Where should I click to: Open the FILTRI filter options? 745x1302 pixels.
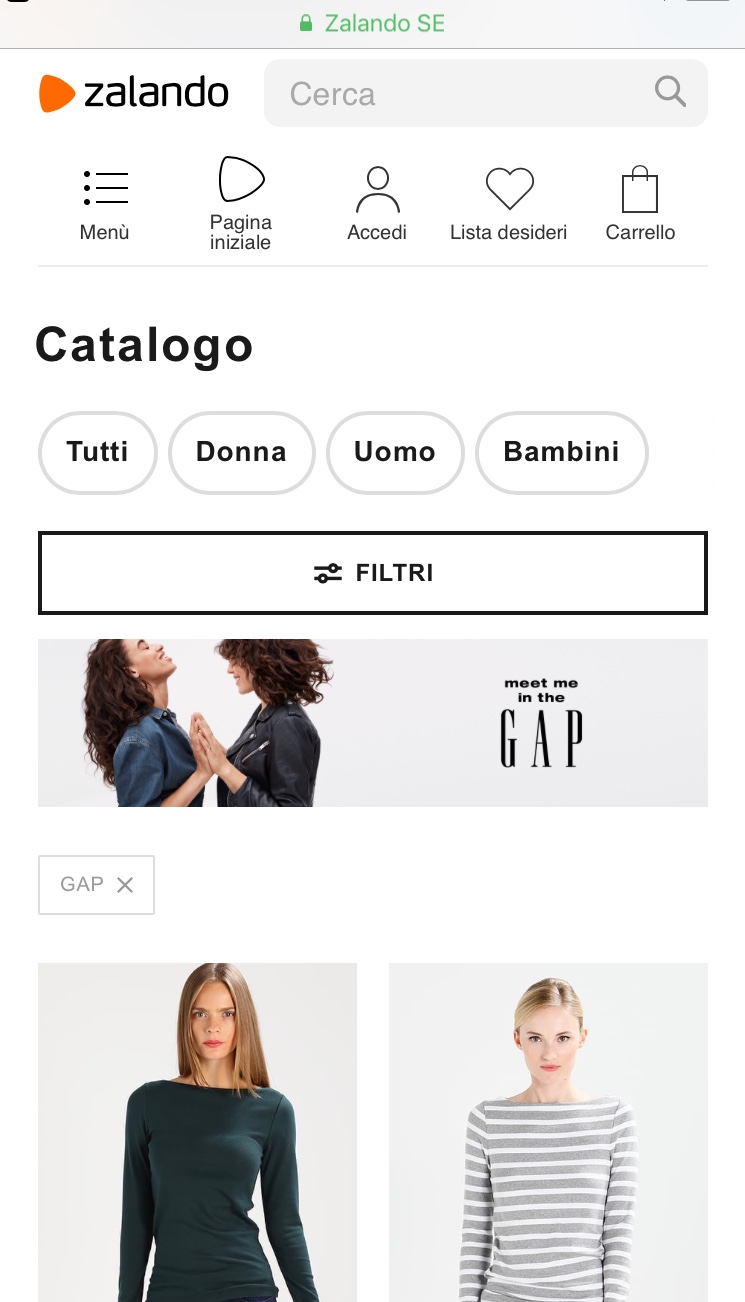click(373, 573)
